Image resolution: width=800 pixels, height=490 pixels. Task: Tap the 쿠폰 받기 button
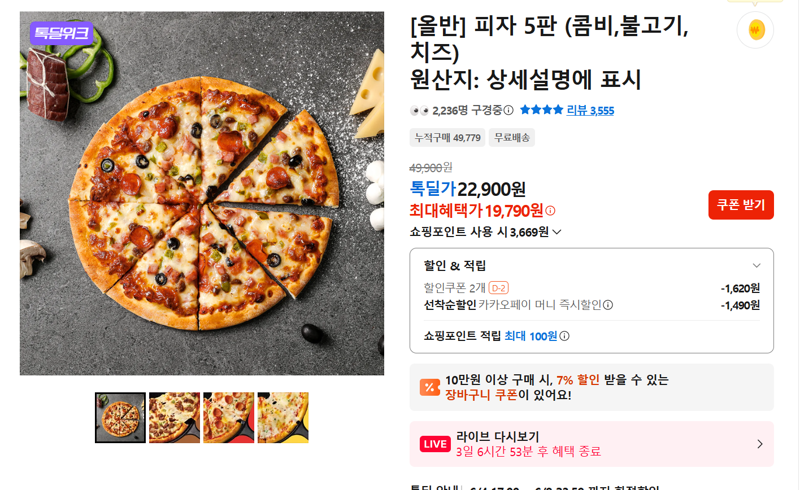(741, 205)
